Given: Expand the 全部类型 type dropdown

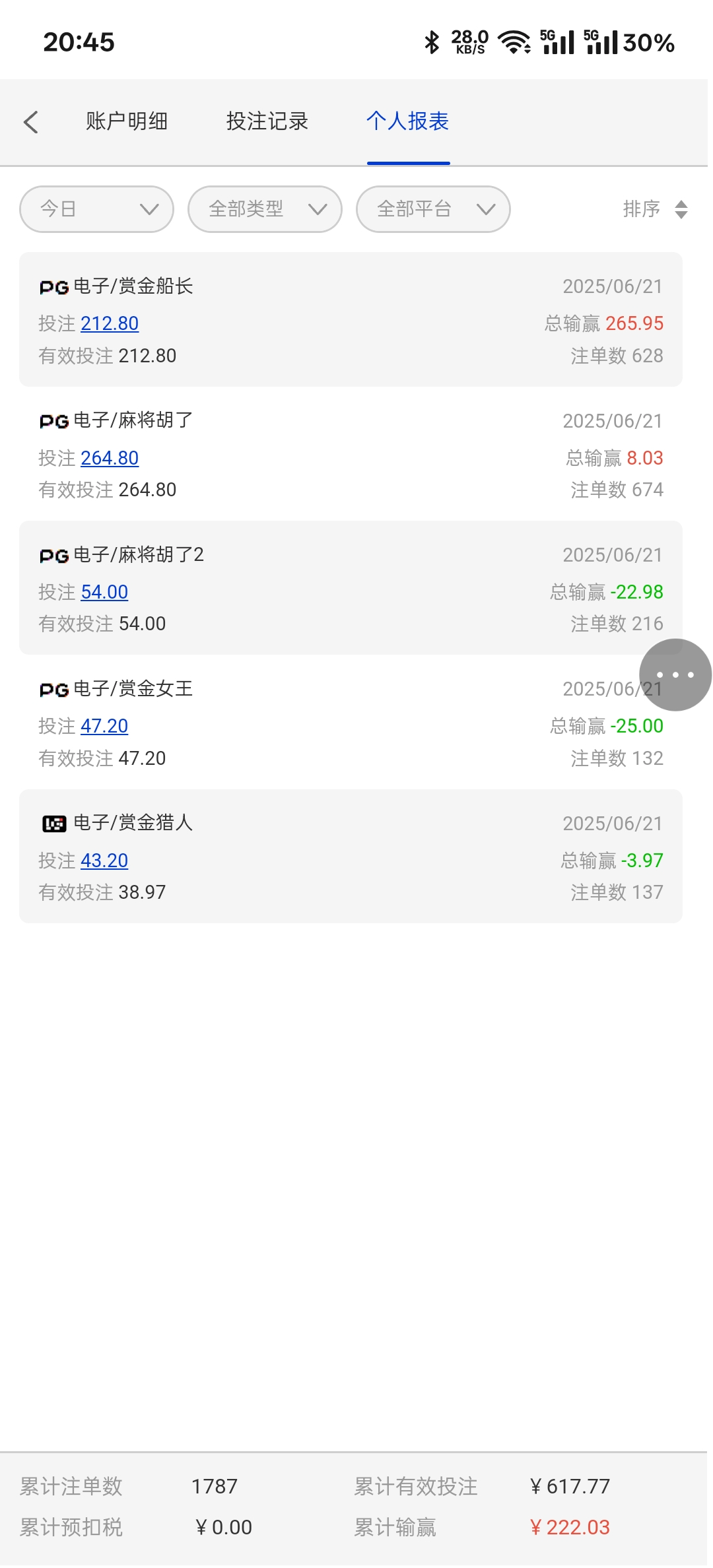Looking at the screenshot, I should tap(265, 209).
